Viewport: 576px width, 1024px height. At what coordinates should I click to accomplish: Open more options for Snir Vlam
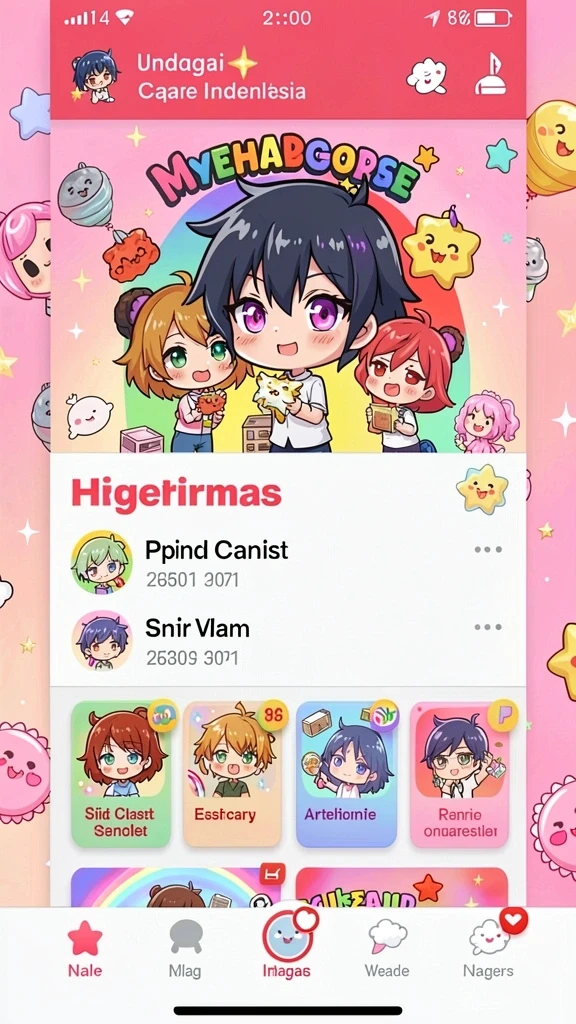click(488, 627)
